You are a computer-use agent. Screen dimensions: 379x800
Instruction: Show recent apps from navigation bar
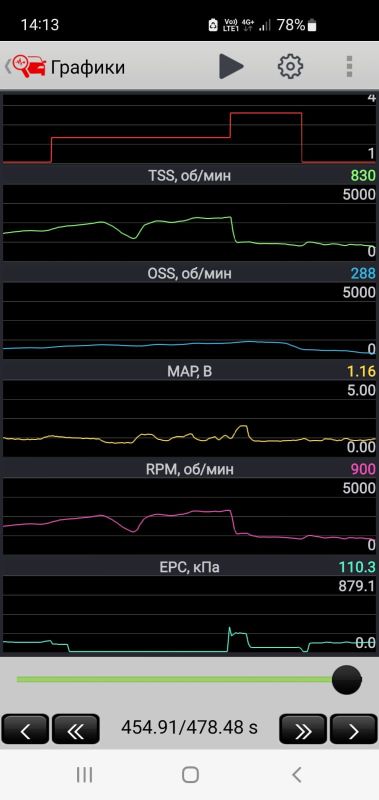(x=84, y=775)
